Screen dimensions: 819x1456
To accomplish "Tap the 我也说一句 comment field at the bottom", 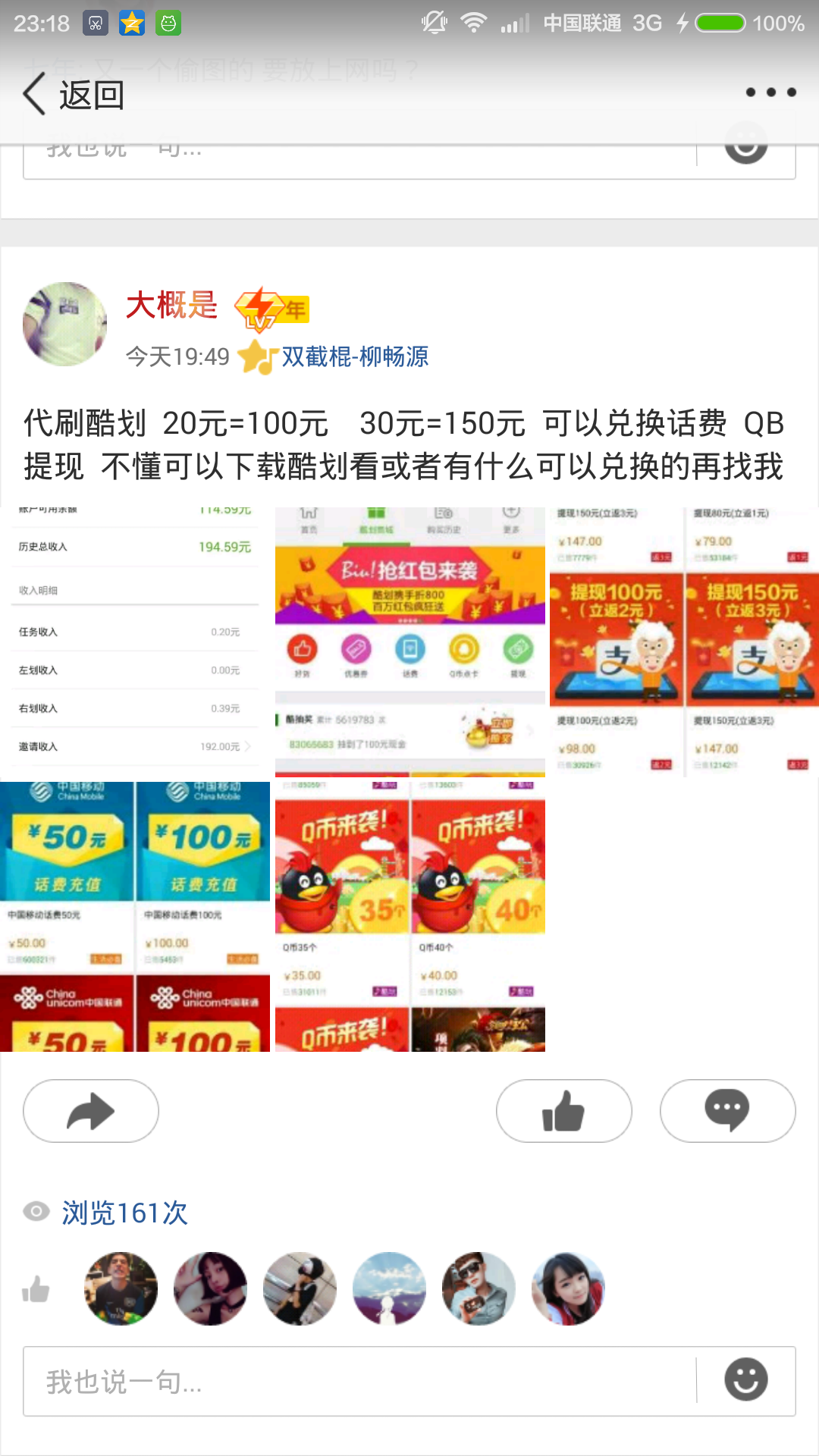I will point(359,1382).
